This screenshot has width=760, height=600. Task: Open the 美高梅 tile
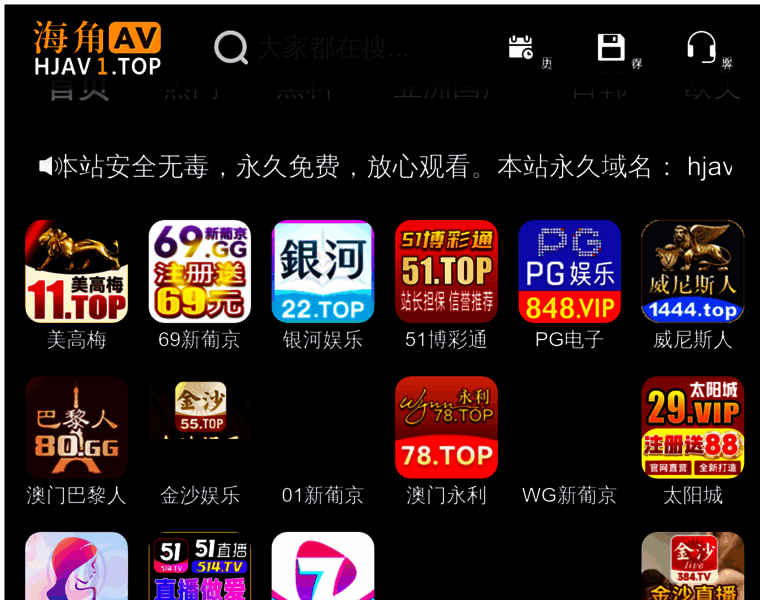pos(76,272)
